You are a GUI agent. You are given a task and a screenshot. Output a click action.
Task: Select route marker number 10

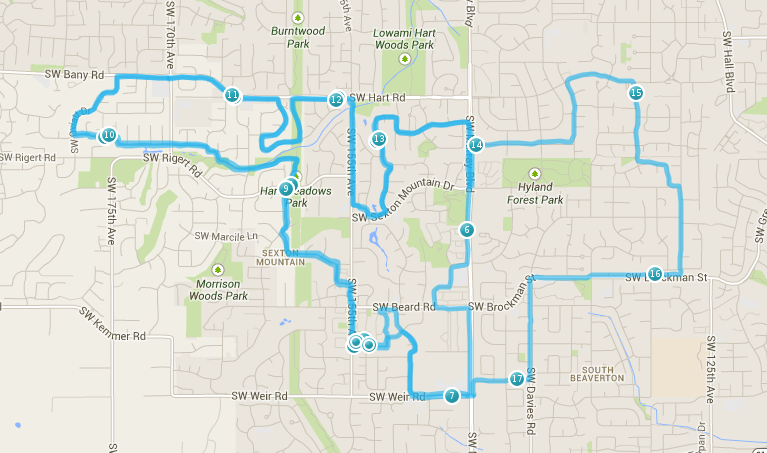tap(108, 135)
